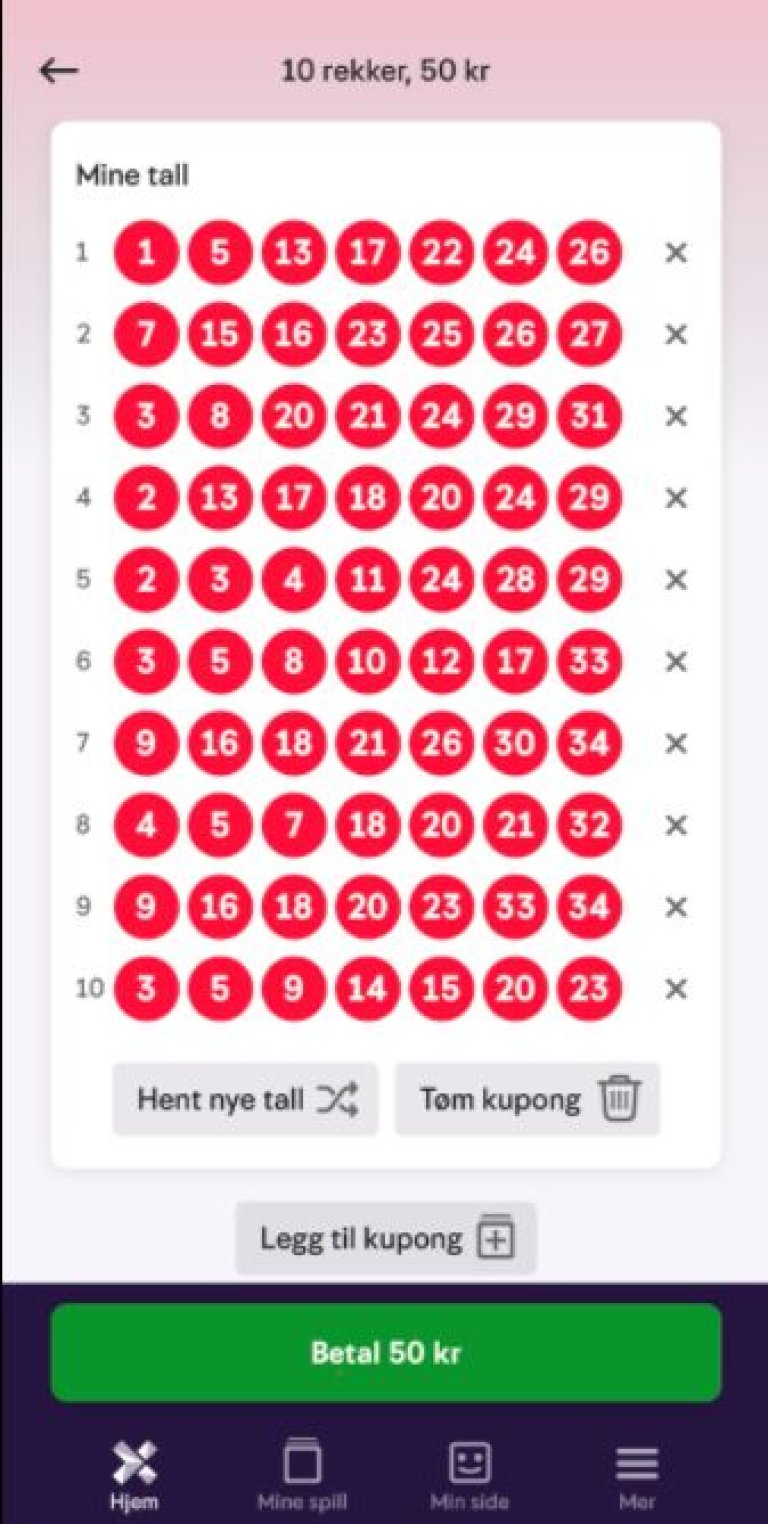Remove the last row numbered 10
This screenshot has width=768, height=1524.
(676, 989)
